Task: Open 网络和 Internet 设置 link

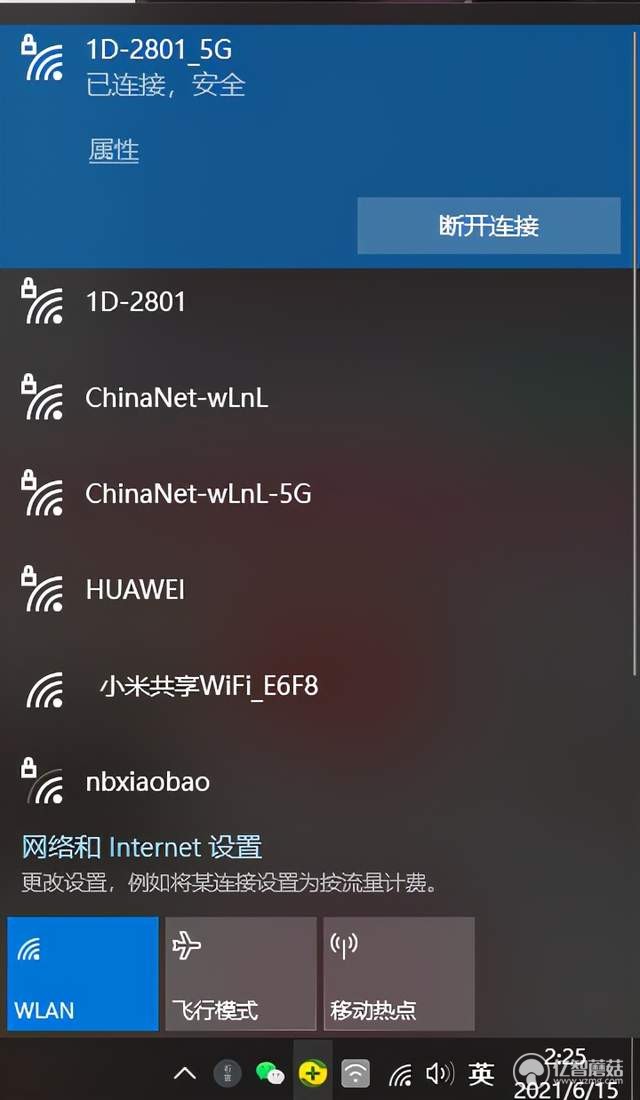Action: coord(142,847)
